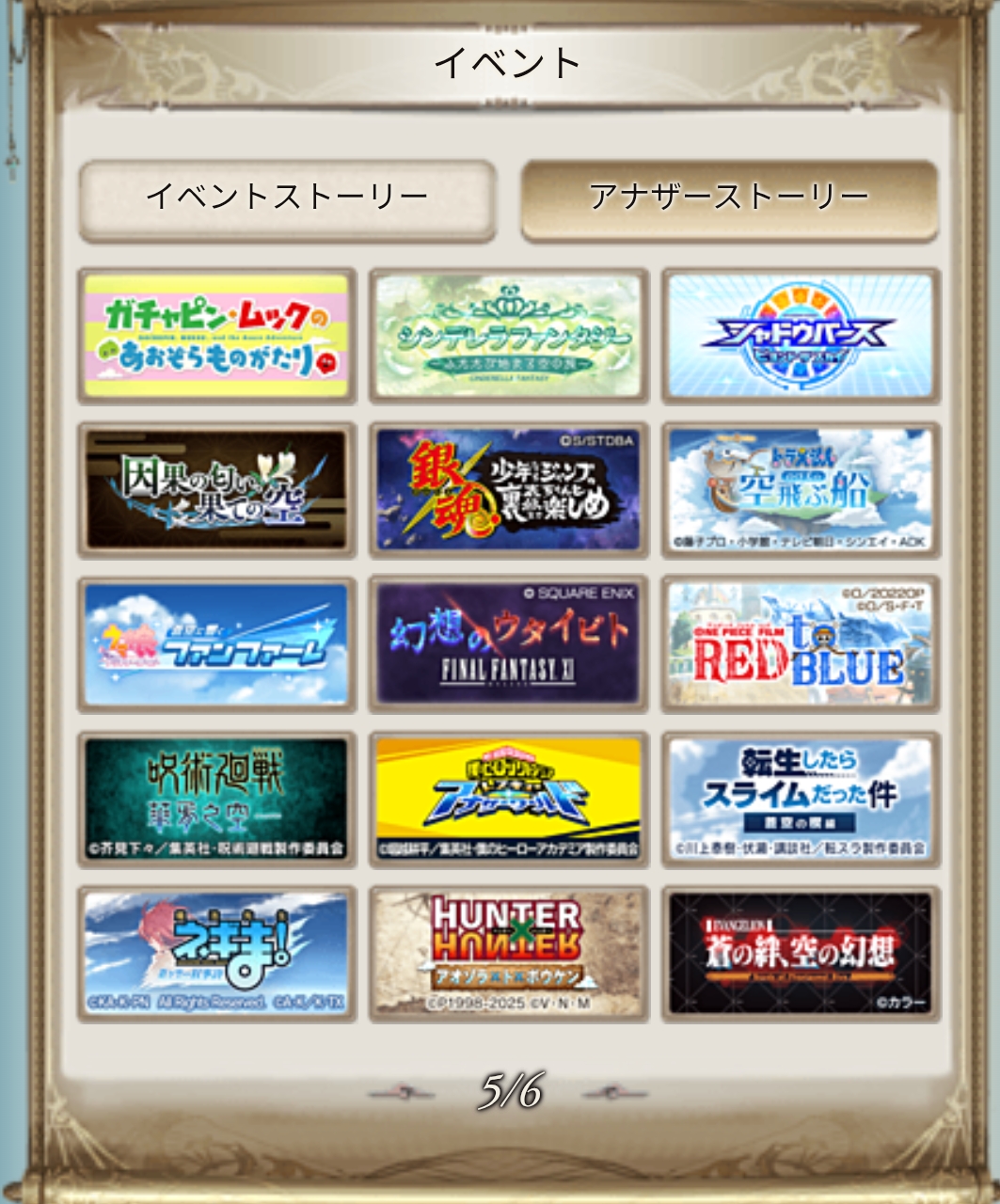Select the アナザーストーリー tab
Screen dimensions: 1000x1204
pyautogui.click(x=729, y=198)
